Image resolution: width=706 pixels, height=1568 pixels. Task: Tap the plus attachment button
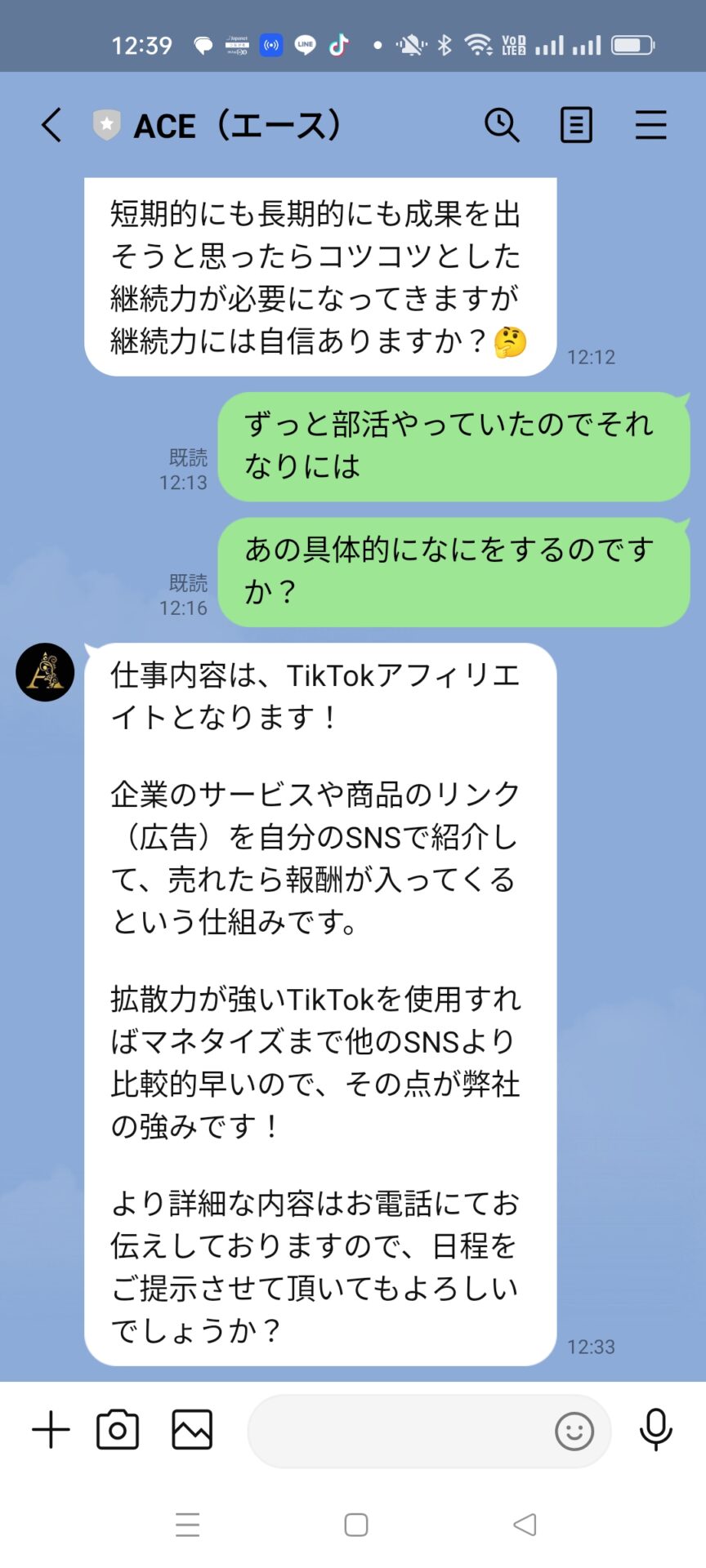click(51, 1430)
